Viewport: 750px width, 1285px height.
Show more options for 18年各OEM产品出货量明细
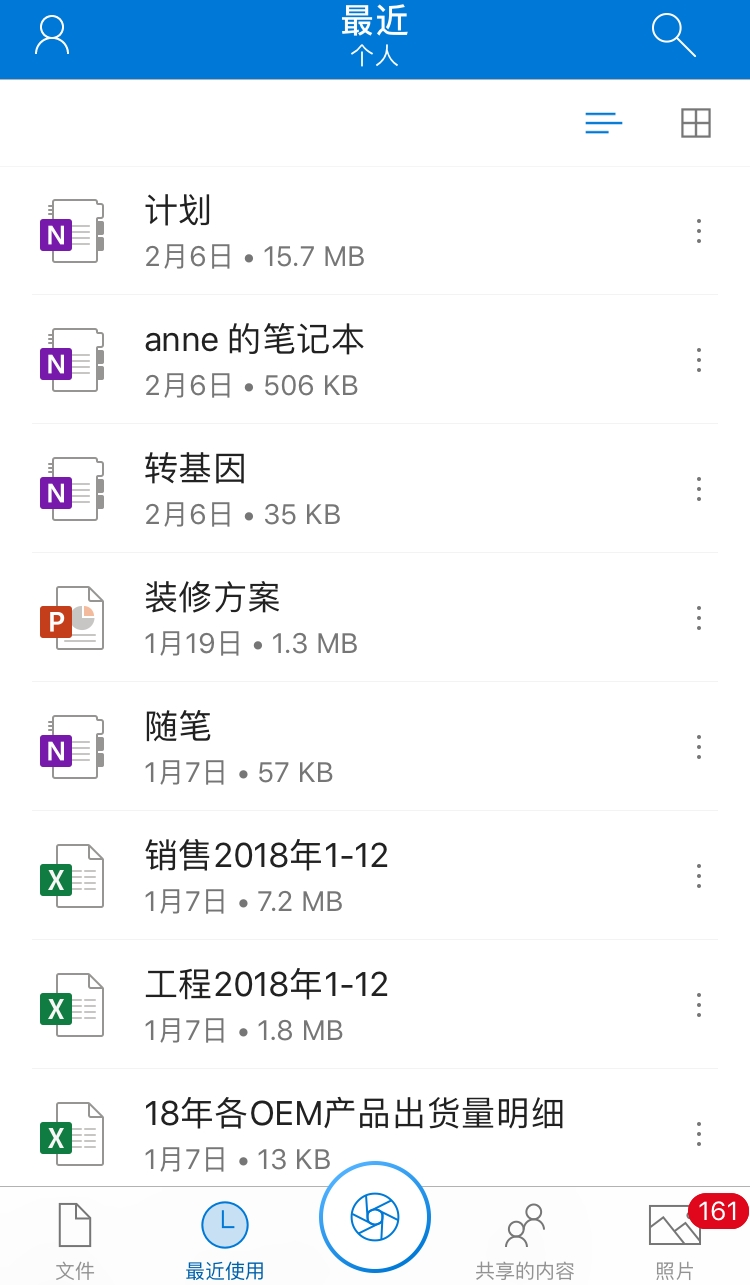tap(698, 1134)
